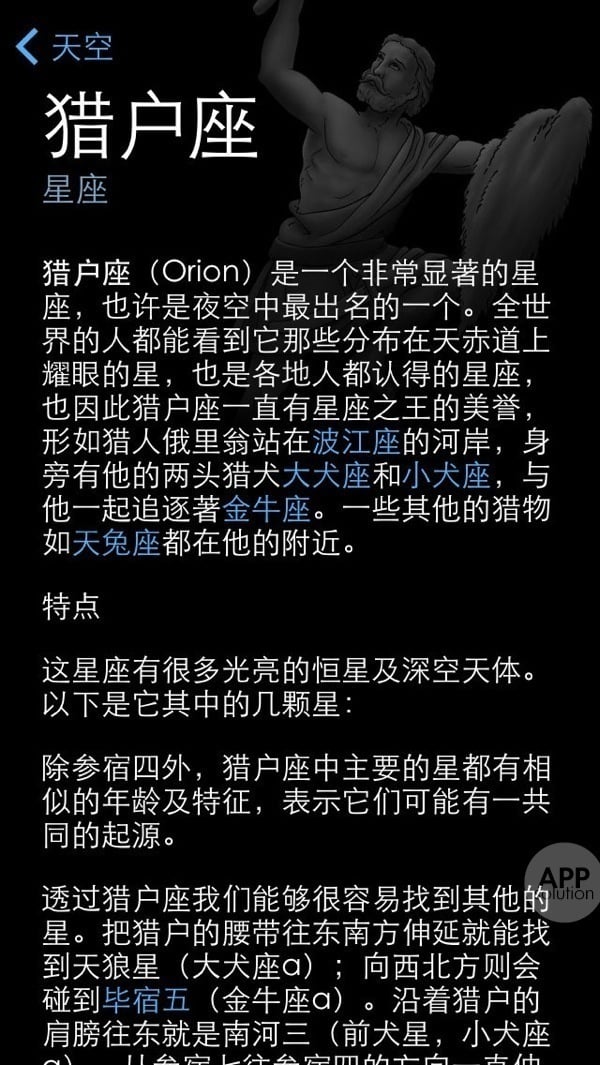Go back to 天空

[x=65, y=47]
